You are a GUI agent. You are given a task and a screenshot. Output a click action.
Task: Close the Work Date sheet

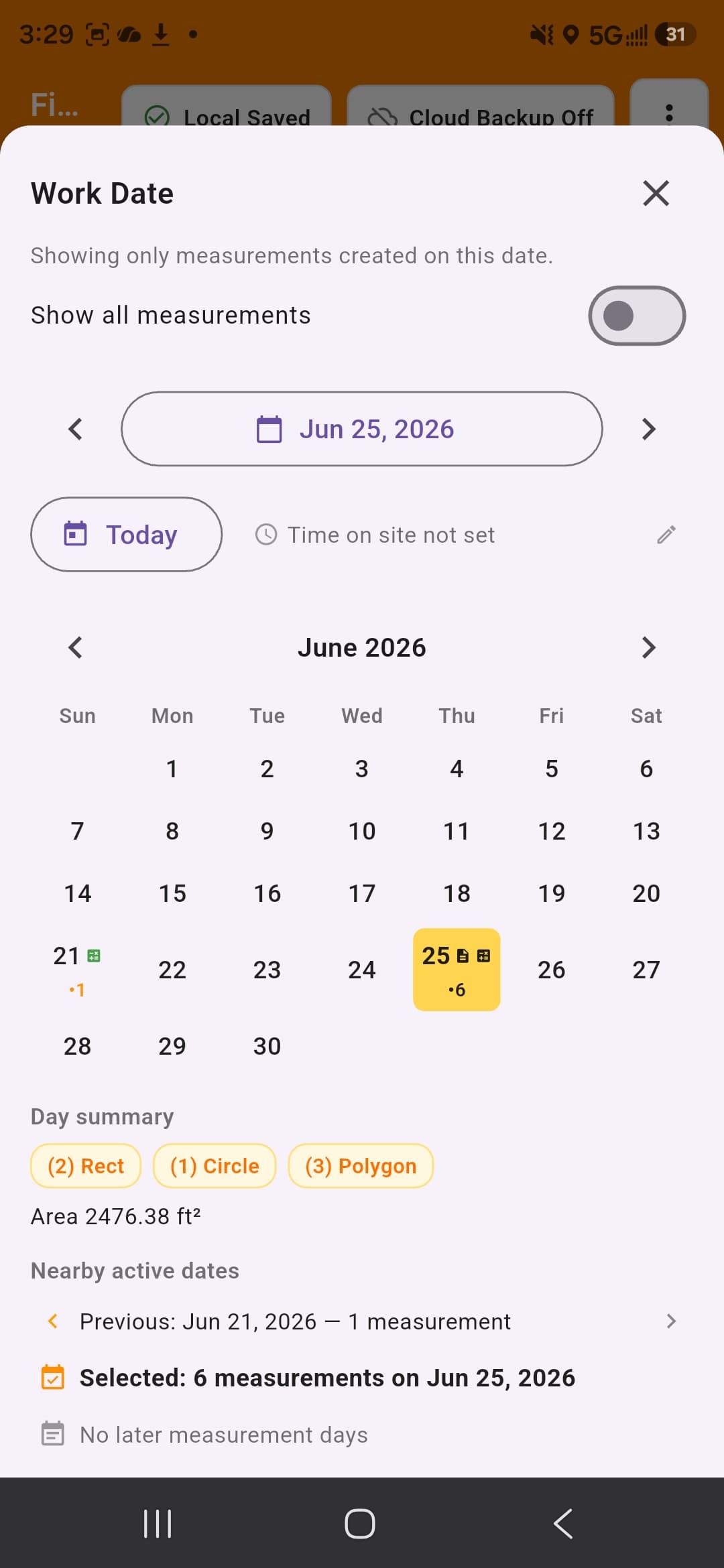[x=656, y=193]
